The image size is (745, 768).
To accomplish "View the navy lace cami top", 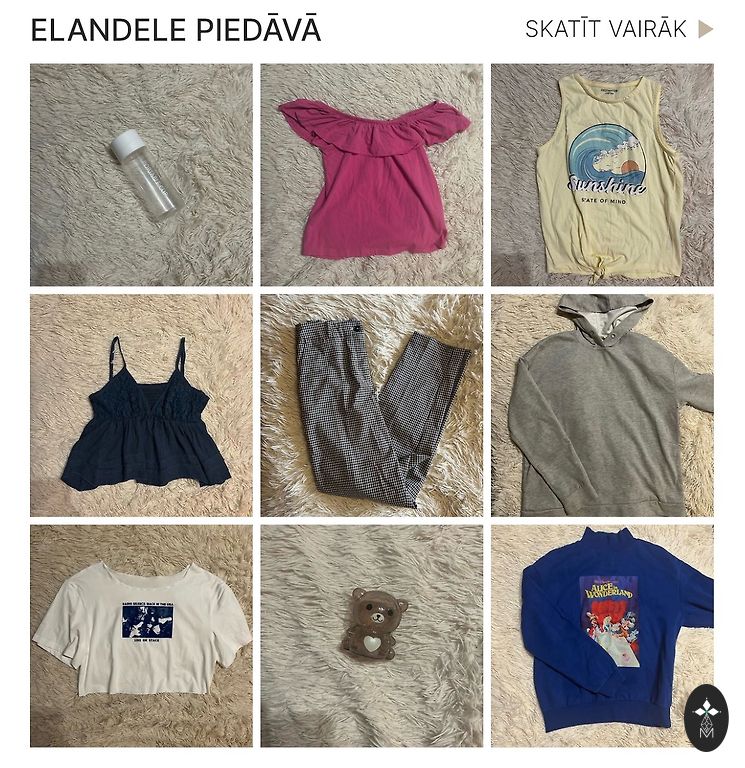I will [x=141, y=405].
